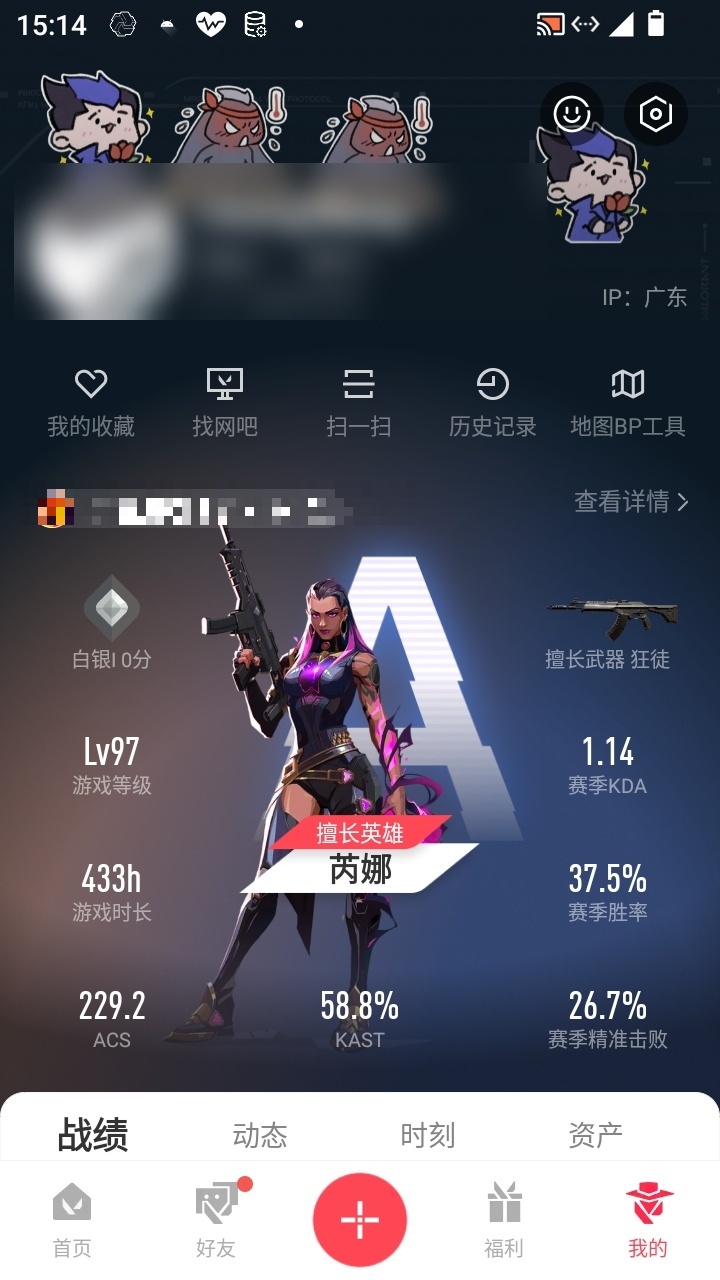This screenshot has width=720, height=1280.
Task: Open the 好友 friends tab
Action: pyautogui.click(x=216, y=1220)
